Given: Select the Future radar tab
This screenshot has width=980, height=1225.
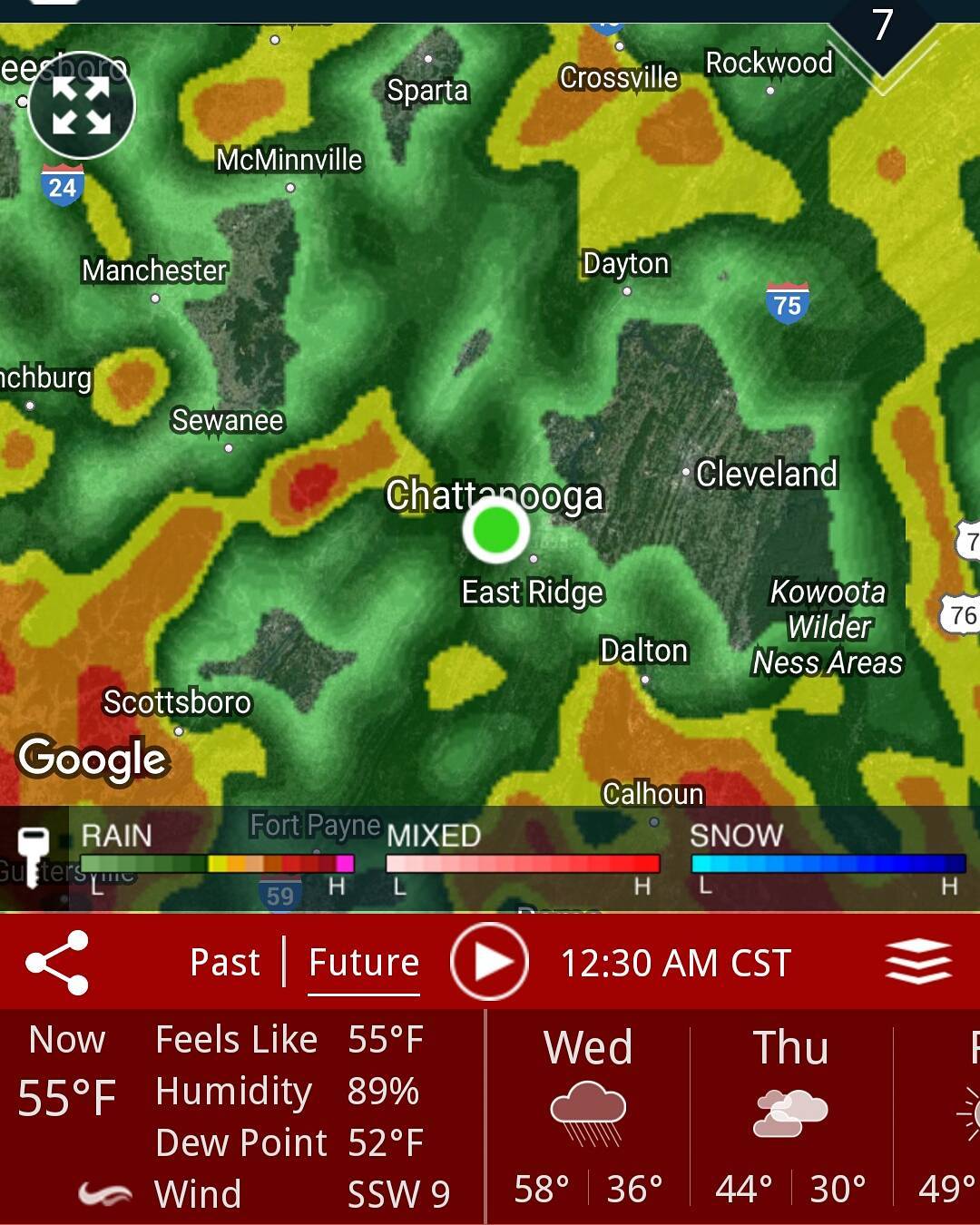Looking at the screenshot, I should [364, 963].
